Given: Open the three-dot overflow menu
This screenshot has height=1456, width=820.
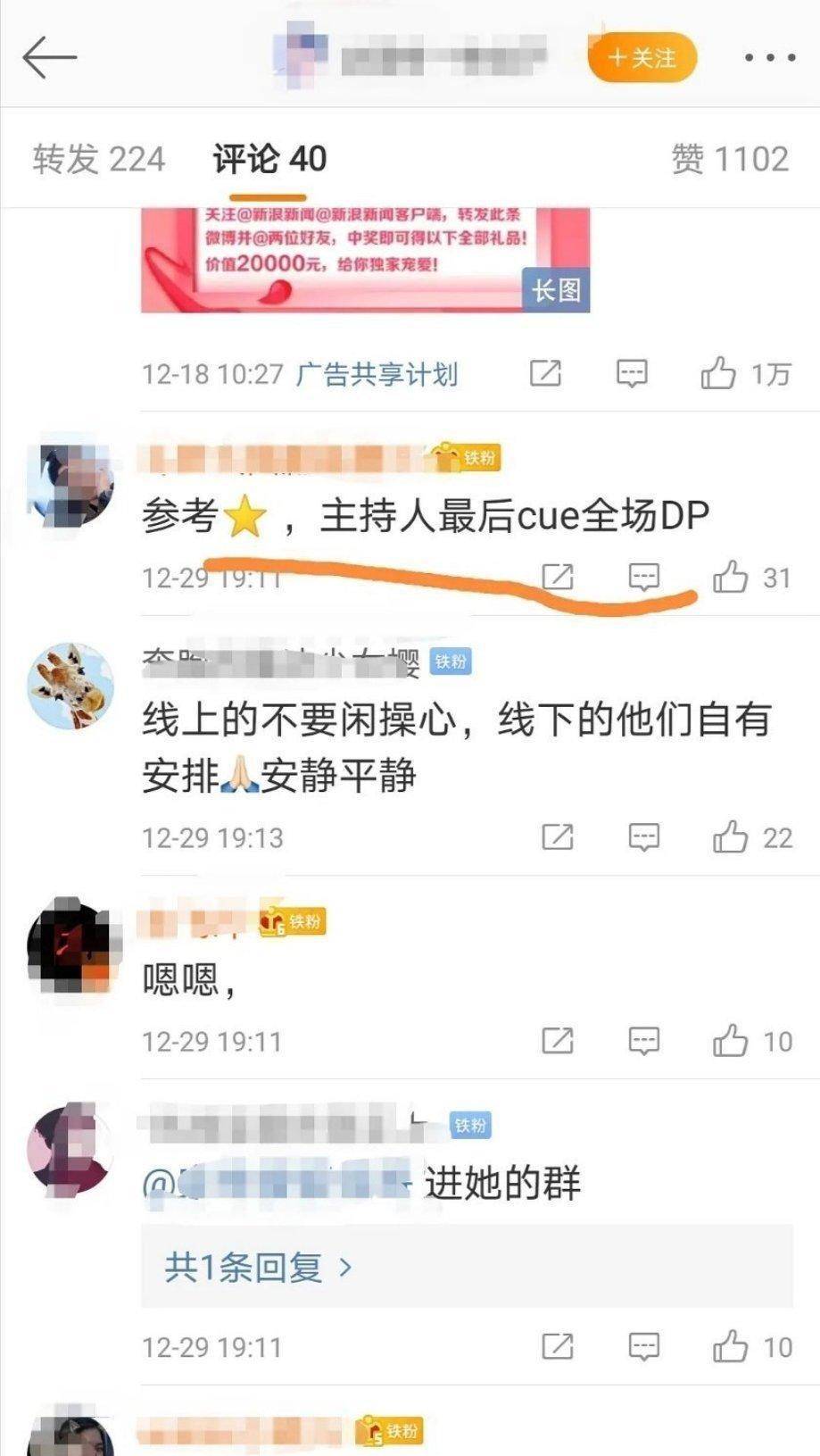Looking at the screenshot, I should coord(770,58).
